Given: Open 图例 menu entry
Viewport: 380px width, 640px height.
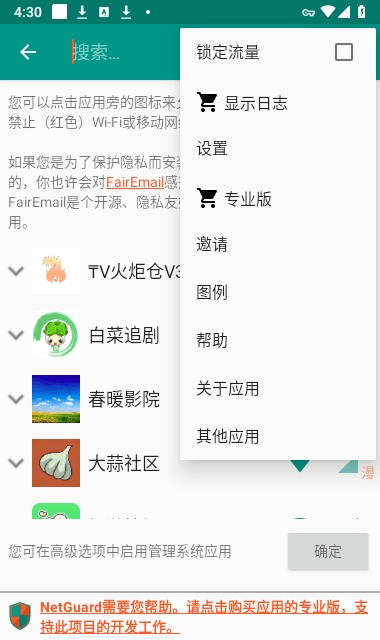Looking at the screenshot, I should pos(278,292).
